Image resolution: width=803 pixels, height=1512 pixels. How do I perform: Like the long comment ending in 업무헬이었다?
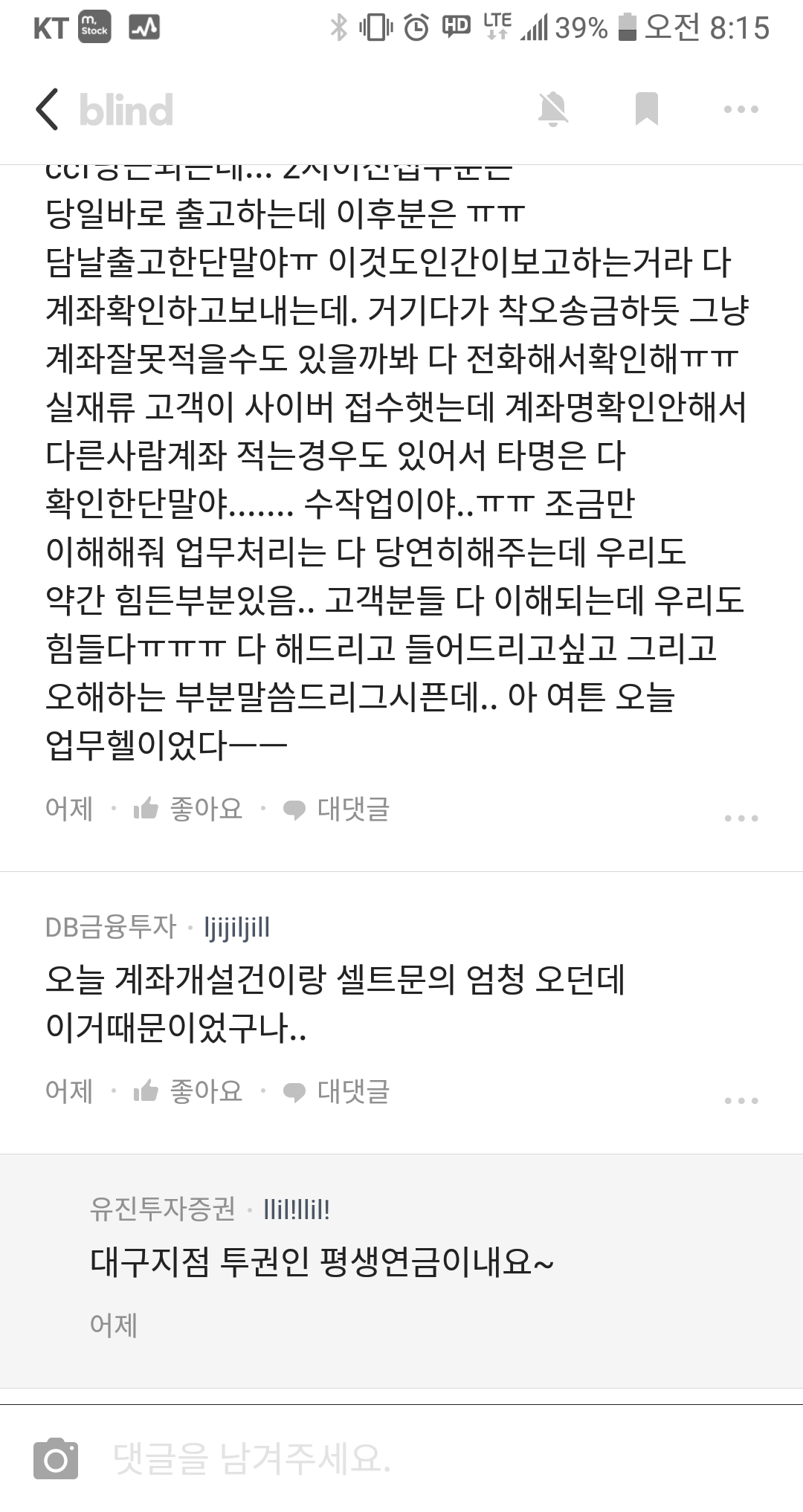[189, 809]
